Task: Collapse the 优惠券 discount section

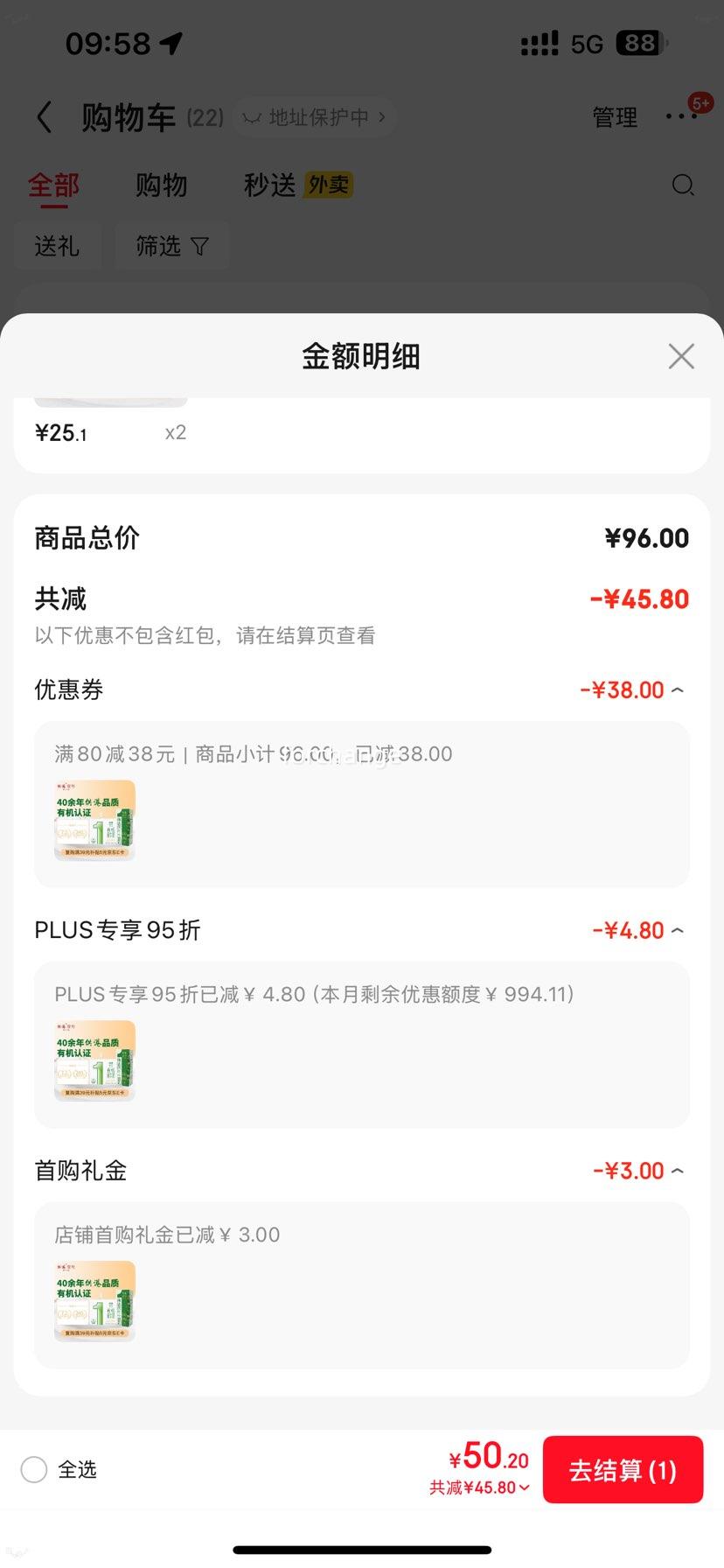Action: (x=679, y=689)
